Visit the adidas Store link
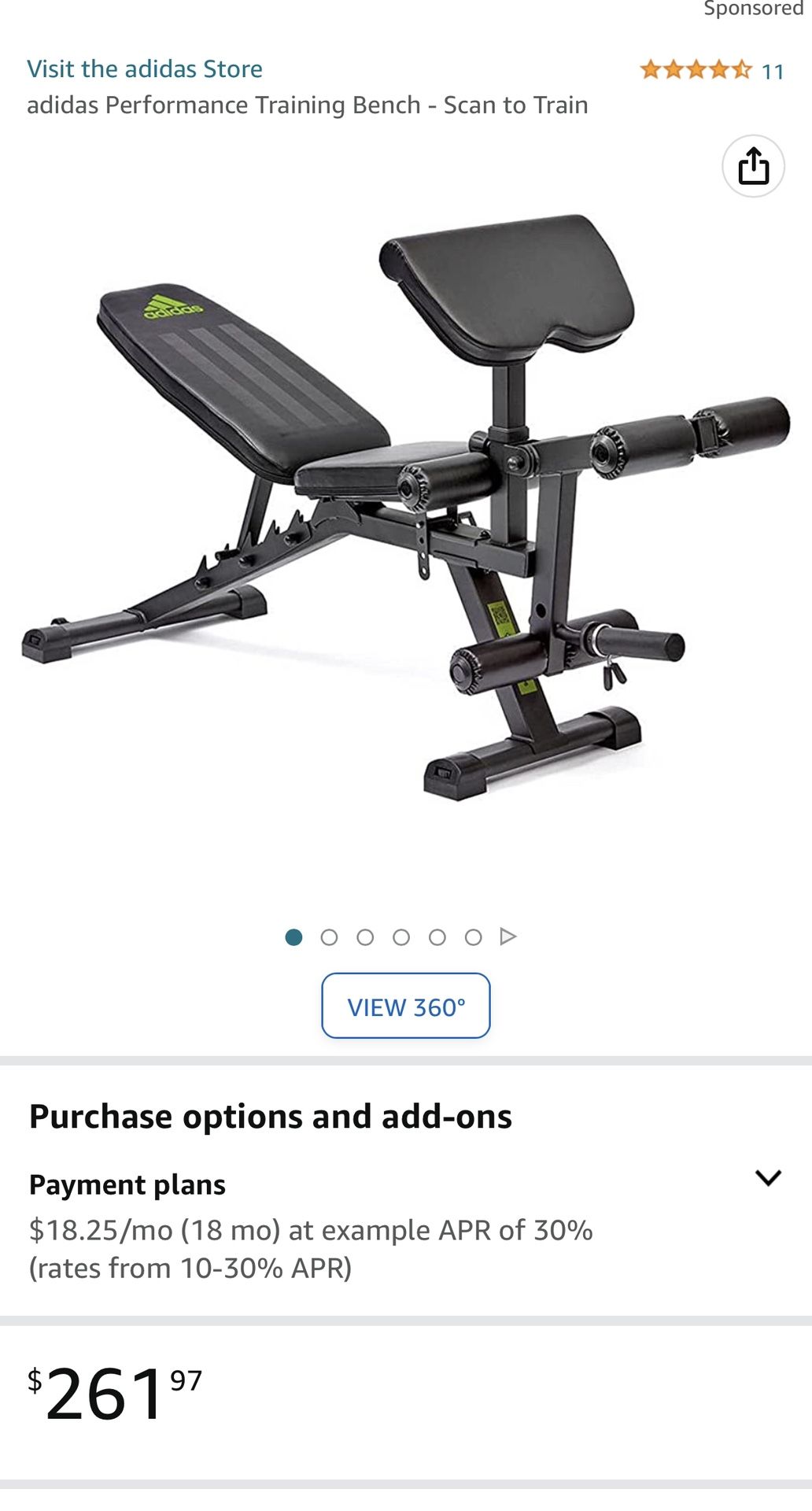Image resolution: width=812 pixels, height=1511 pixels. click(146, 69)
